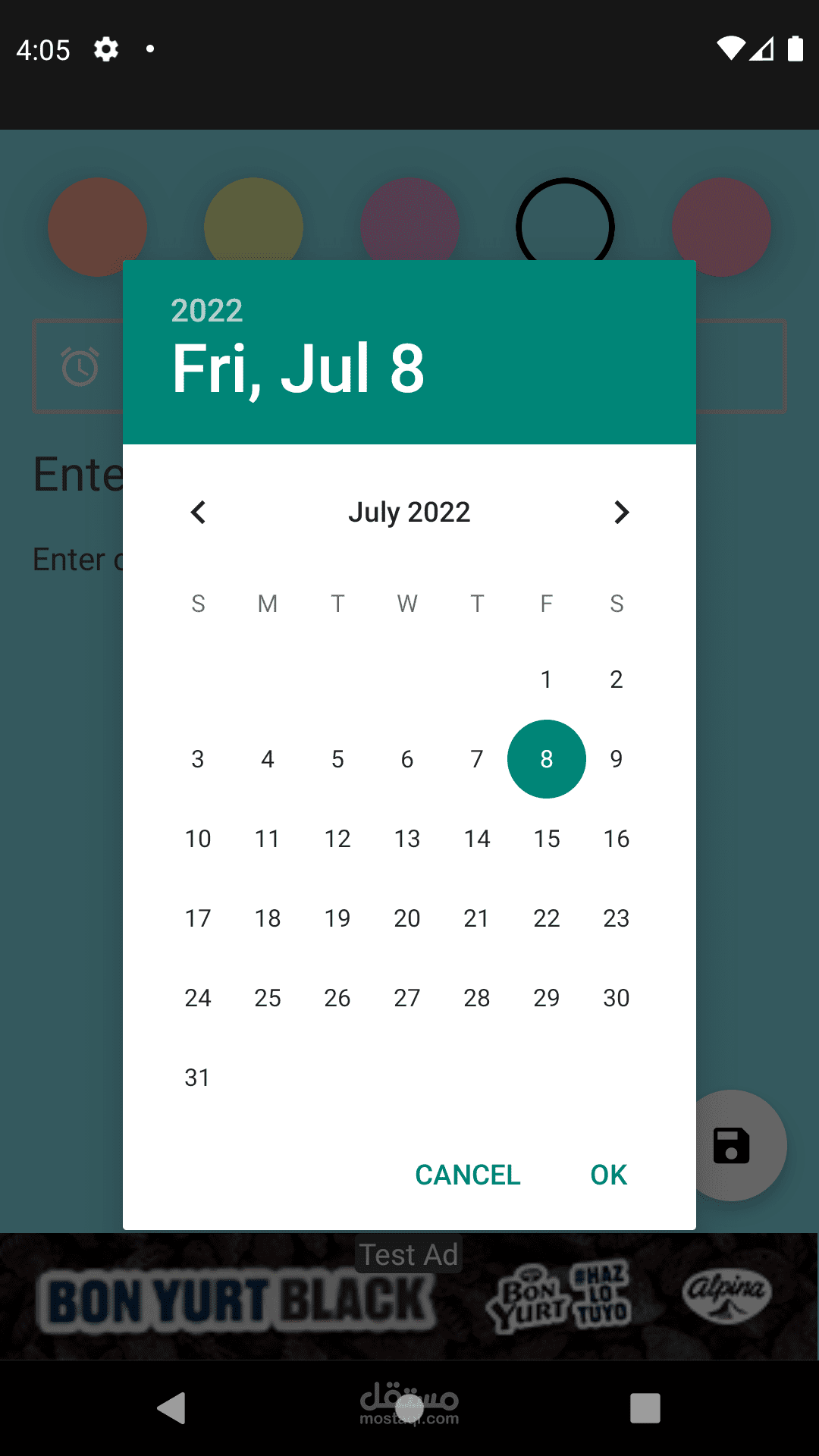Viewport: 819px width, 1456px height.
Task: Choose July 31 in the calendar
Action: (x=198, y=1078)
